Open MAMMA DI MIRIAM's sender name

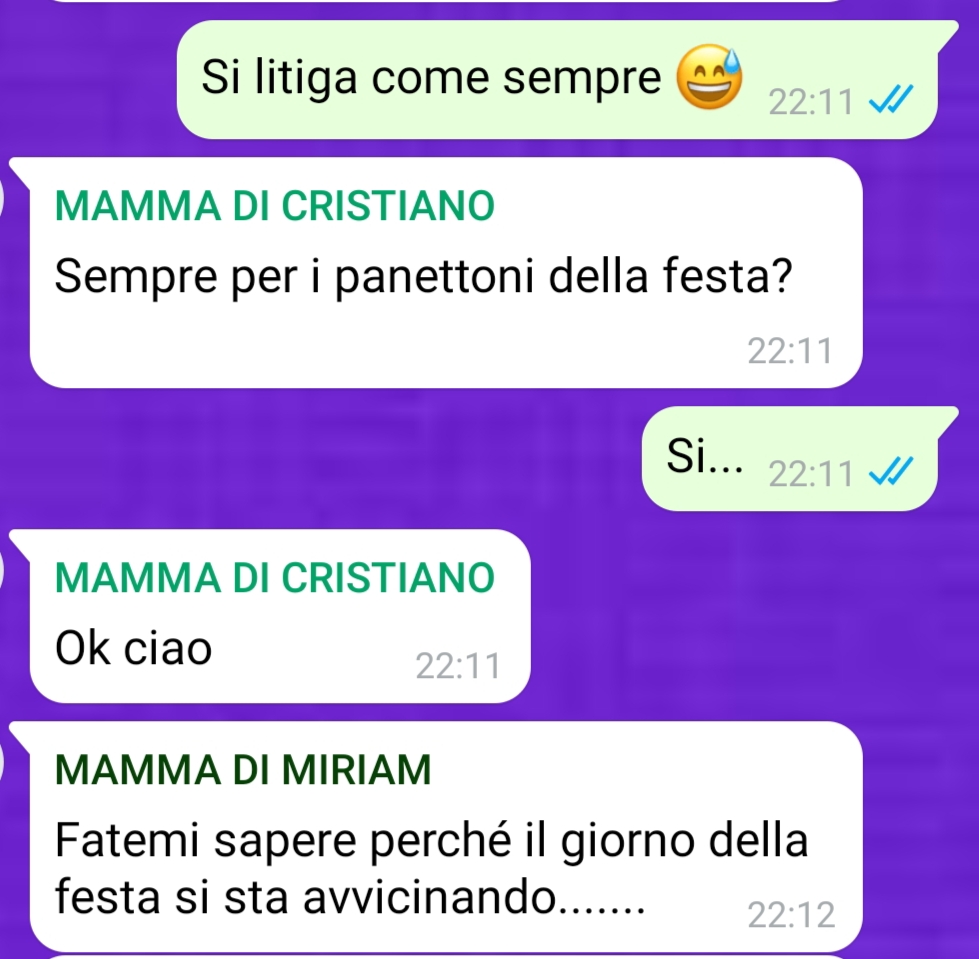pos(244,770)
